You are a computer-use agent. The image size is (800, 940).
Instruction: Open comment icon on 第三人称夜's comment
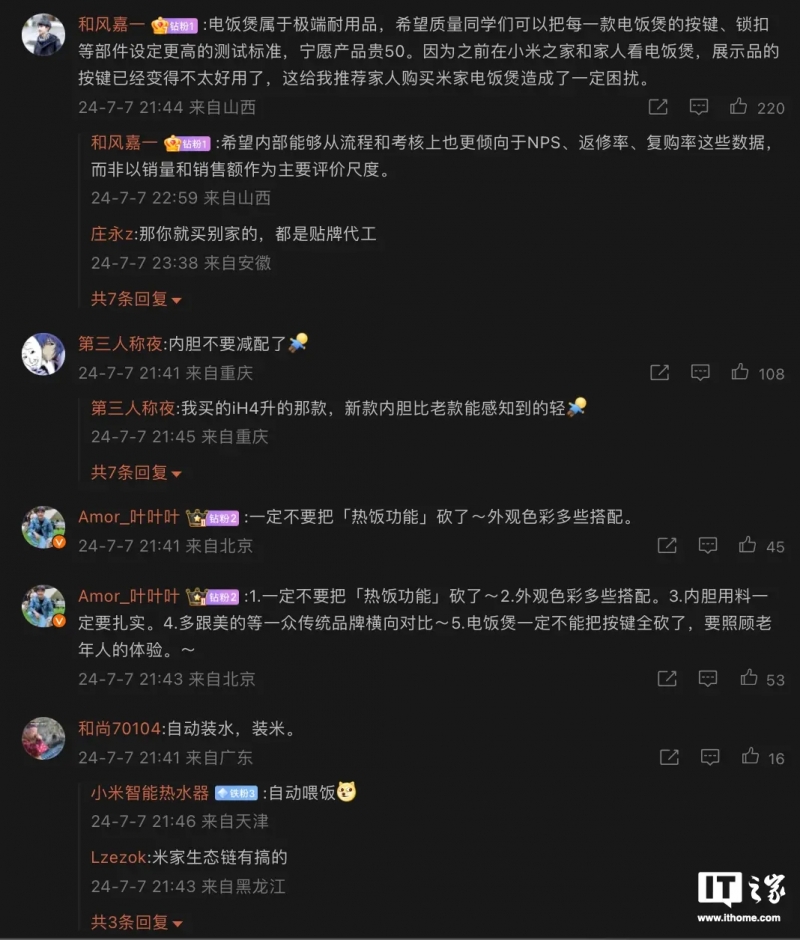(x=701, y=373)
